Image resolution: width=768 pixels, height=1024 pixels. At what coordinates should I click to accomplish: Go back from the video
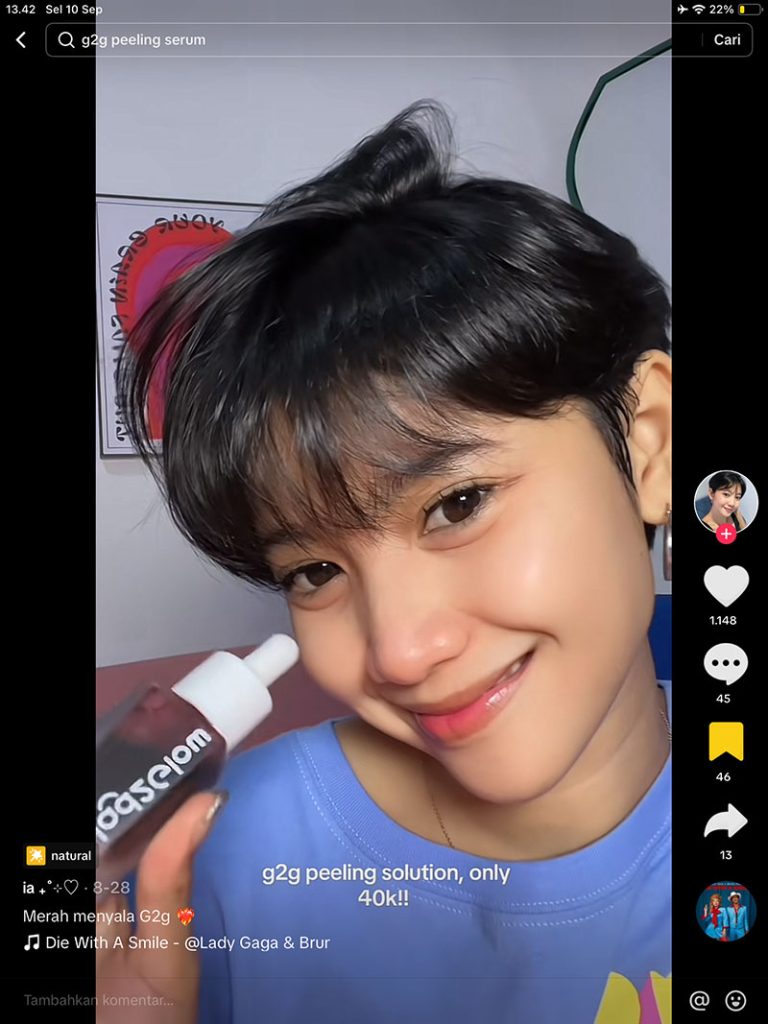[x=21, y=40]
